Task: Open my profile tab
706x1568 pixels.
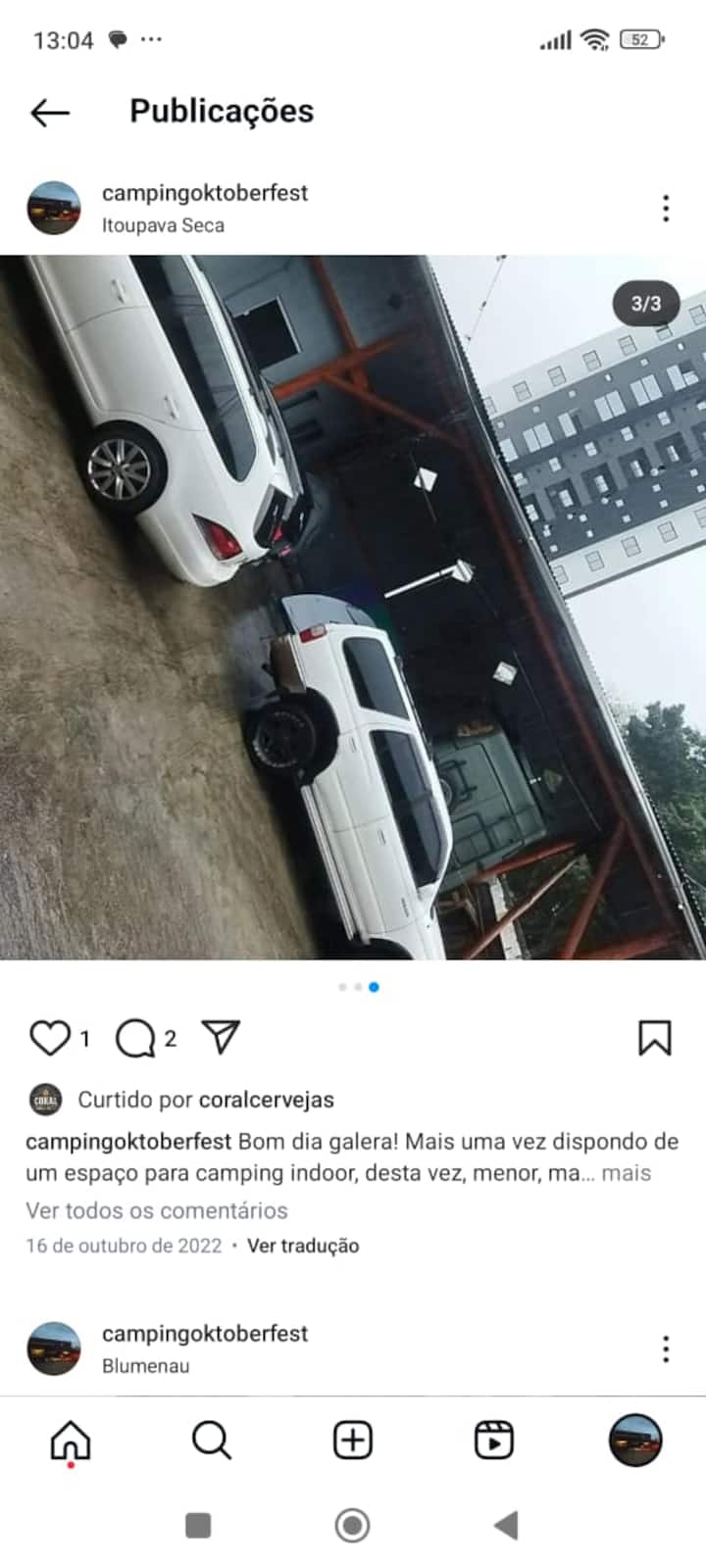Action: click(635, 1441)
